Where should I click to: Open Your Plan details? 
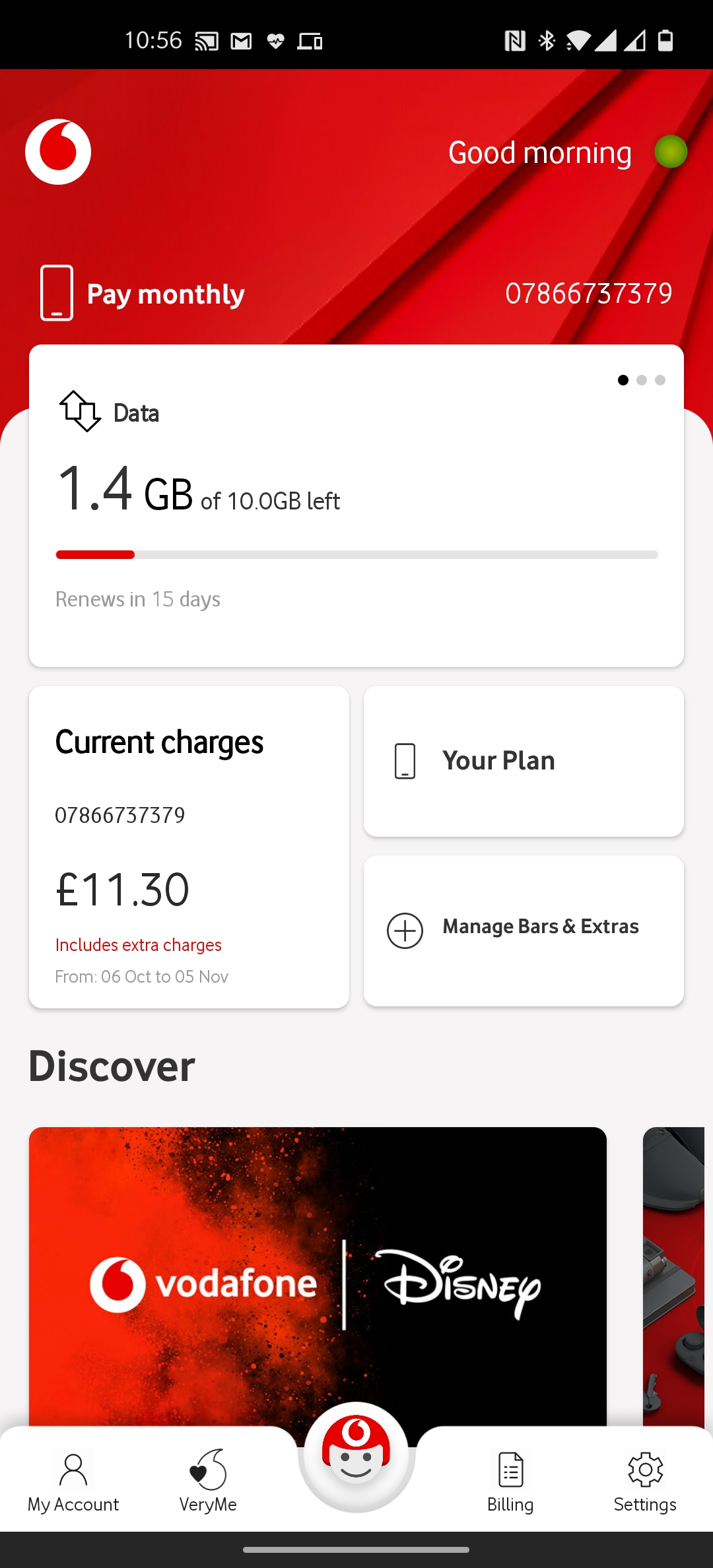524,761
